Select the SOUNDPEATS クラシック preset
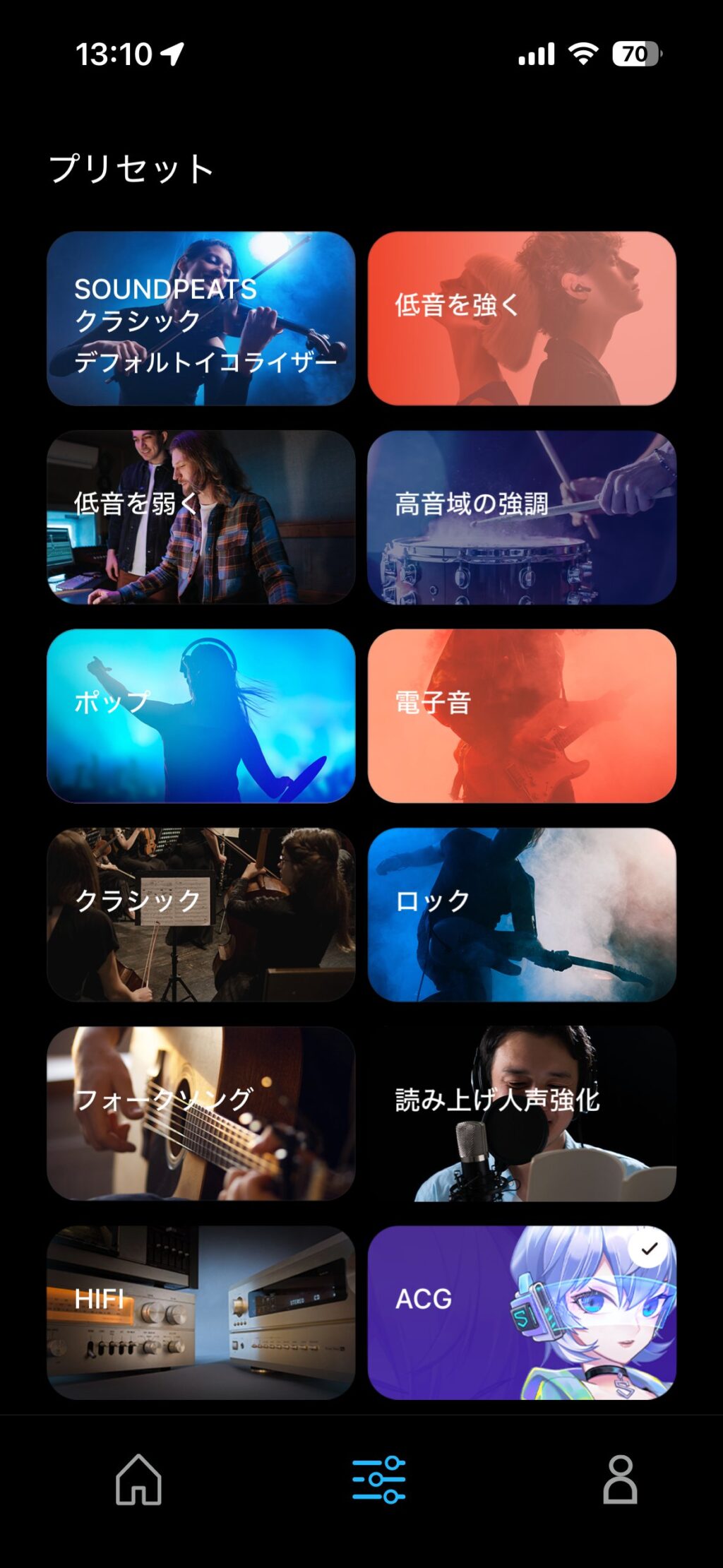Screen dimensions: 723x1568 click(201, 319)
